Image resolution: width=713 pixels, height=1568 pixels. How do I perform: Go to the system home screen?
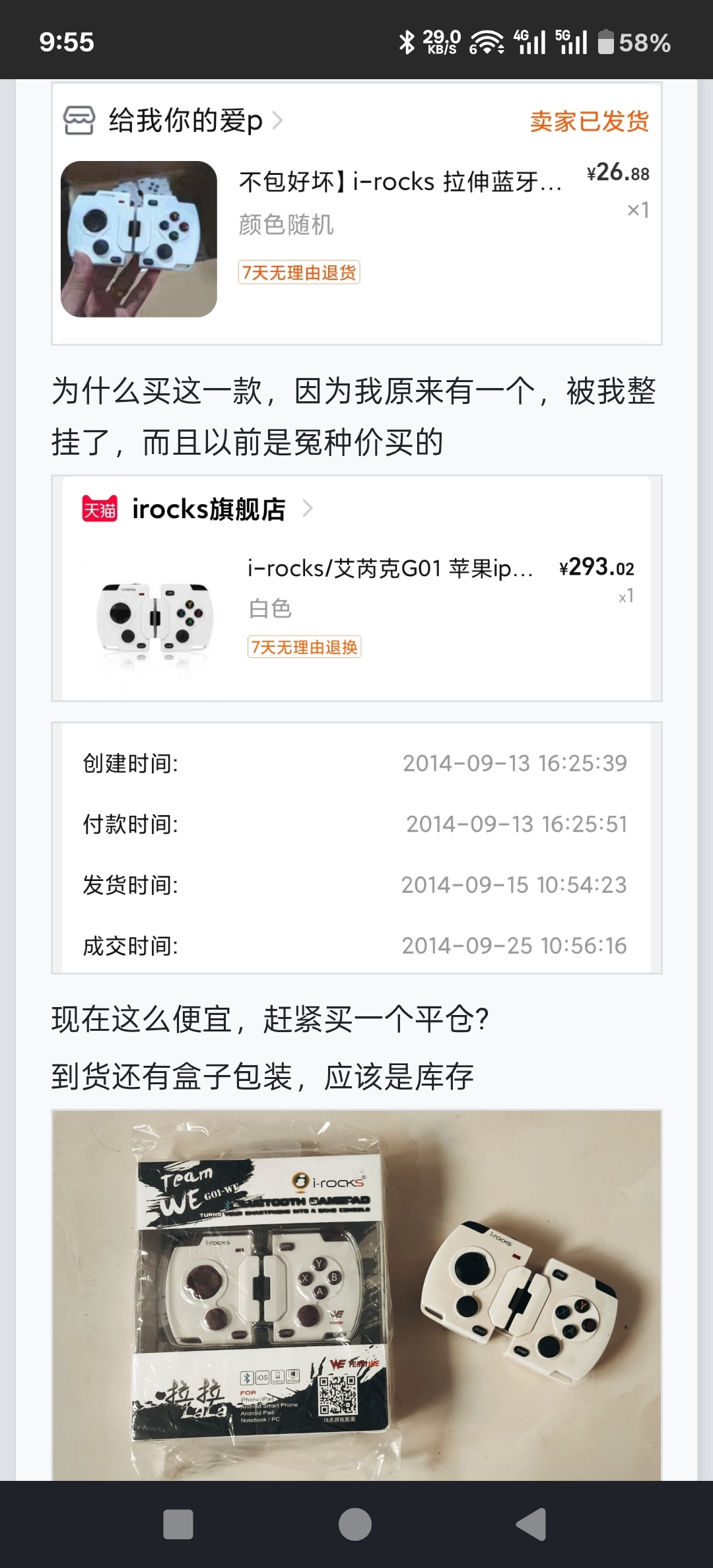[355, 1524]
